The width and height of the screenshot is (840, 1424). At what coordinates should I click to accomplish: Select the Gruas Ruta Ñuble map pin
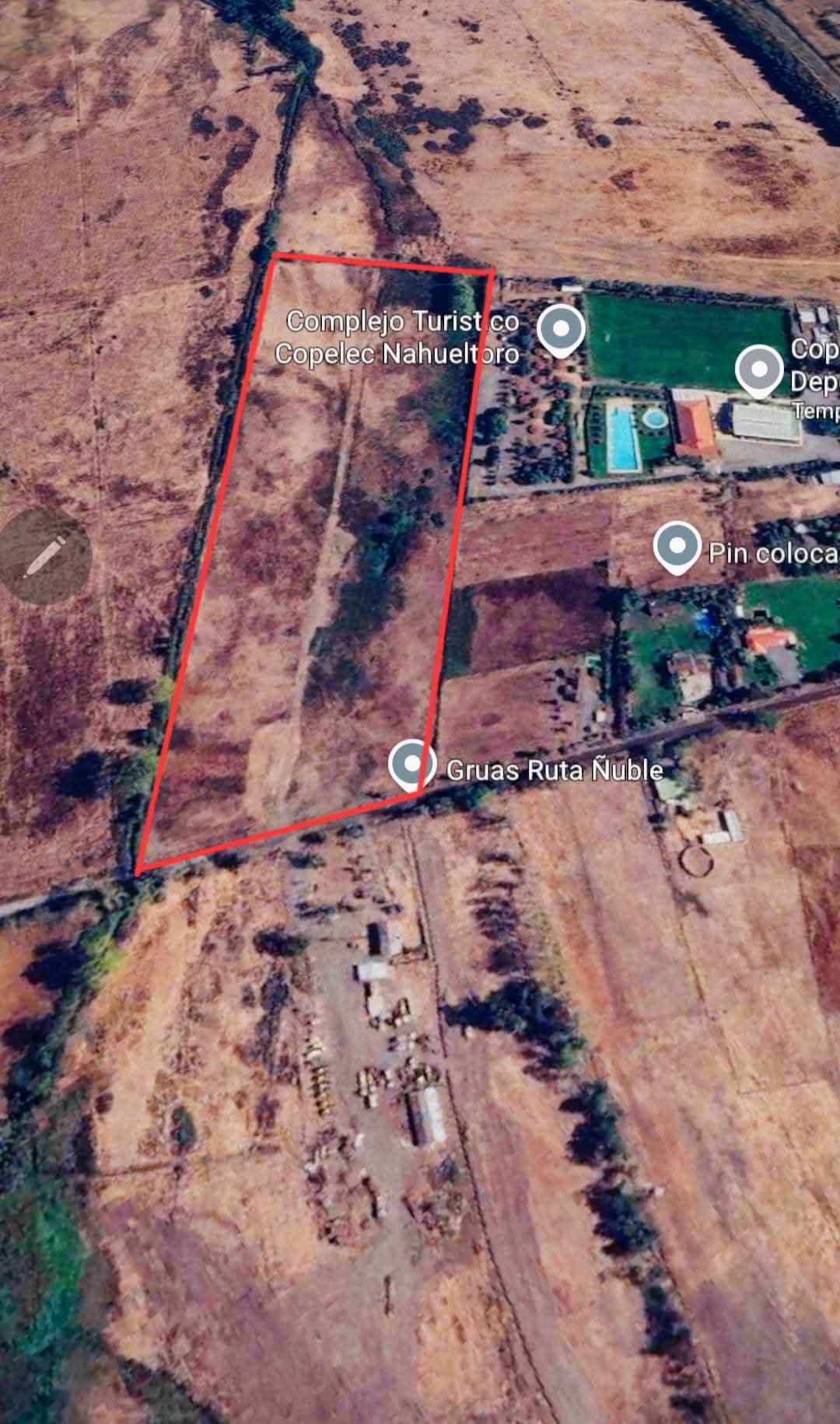(x=412, y=766)
